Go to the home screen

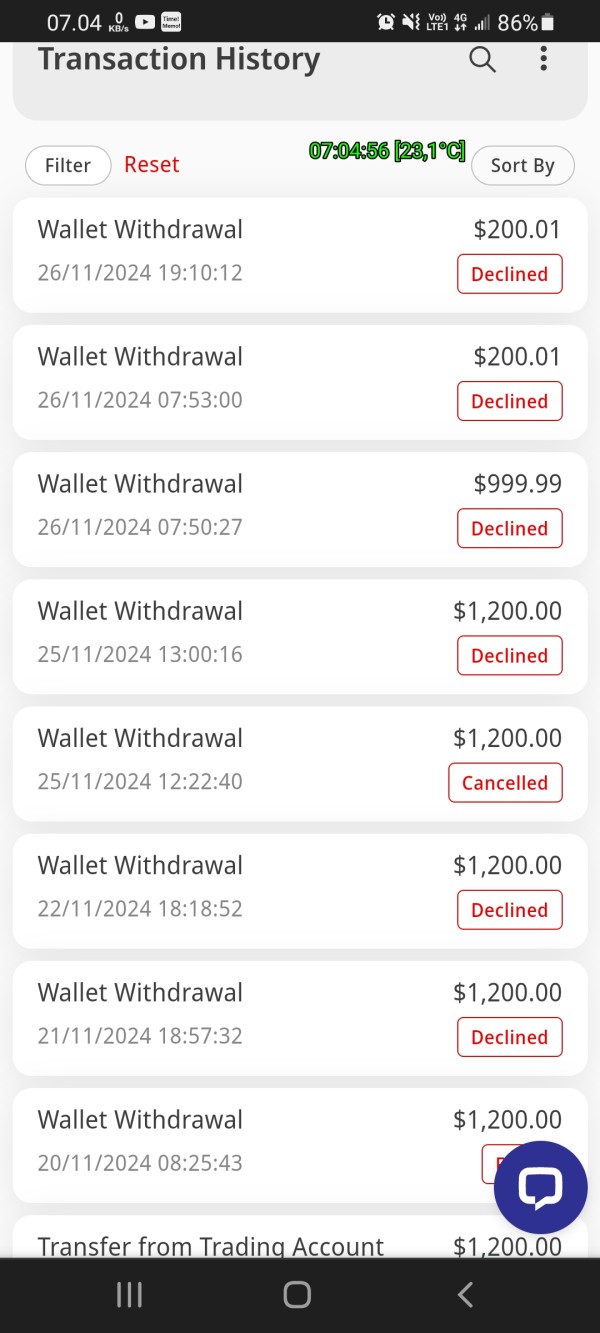[x=297, y=1295]
